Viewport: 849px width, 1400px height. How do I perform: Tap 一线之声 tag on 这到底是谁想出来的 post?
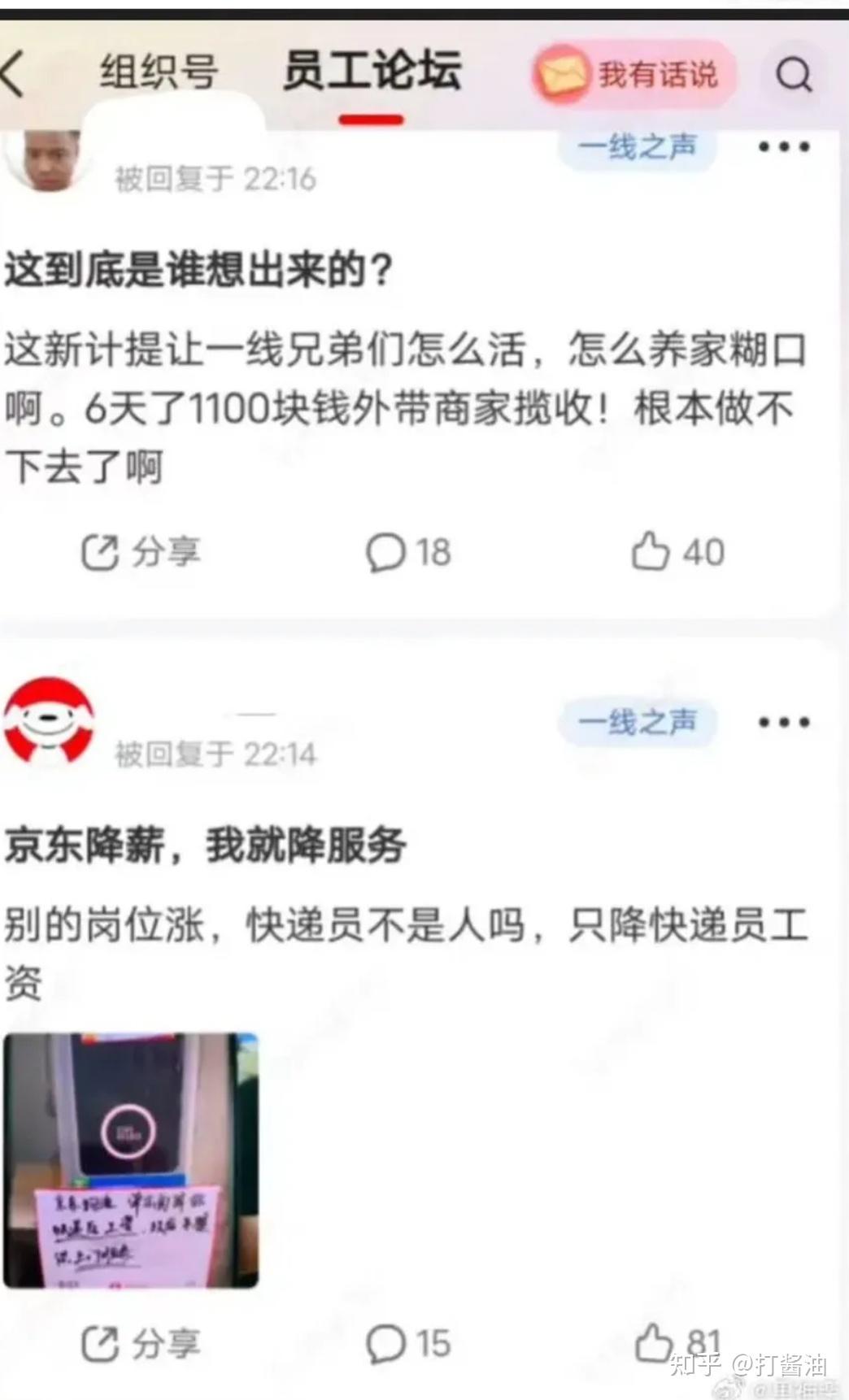coord(638,147)
